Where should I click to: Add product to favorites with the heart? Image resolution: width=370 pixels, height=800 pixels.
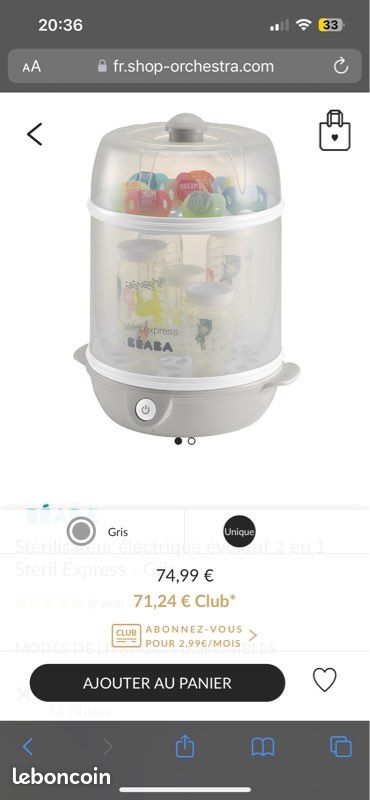coord(325,680)
